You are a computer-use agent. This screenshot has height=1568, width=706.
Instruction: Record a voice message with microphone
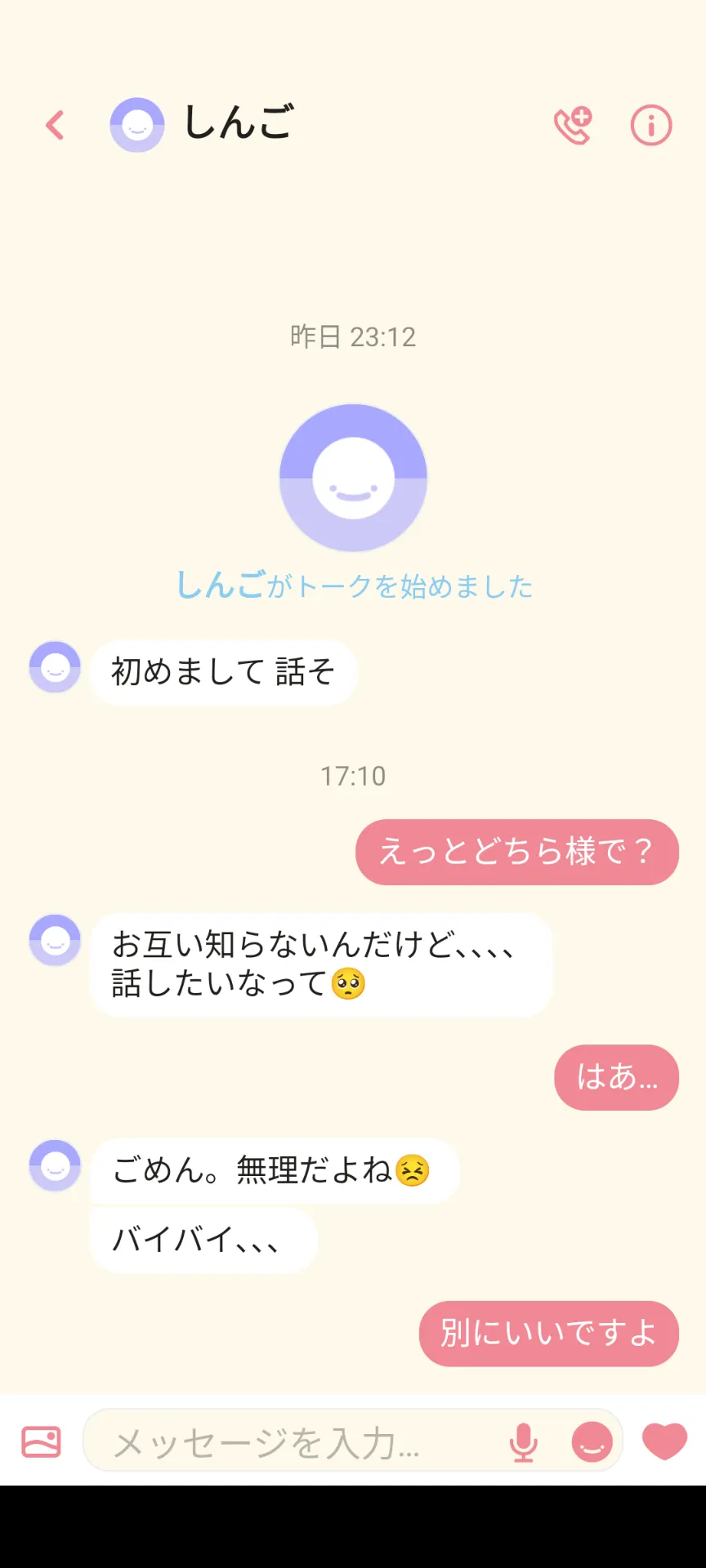pos(523,1442)
